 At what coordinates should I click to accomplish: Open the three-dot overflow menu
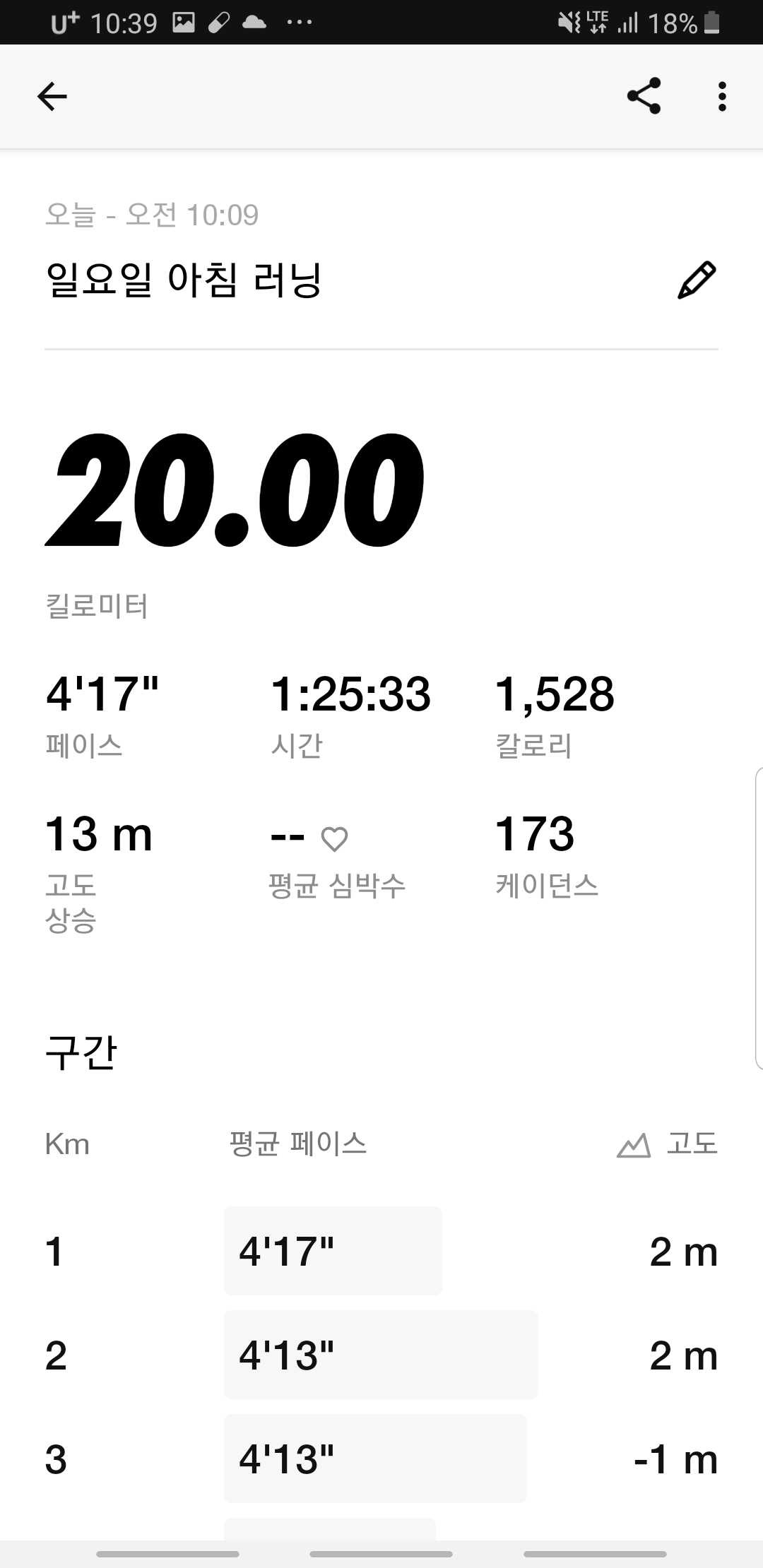click(x=721, y=96)
